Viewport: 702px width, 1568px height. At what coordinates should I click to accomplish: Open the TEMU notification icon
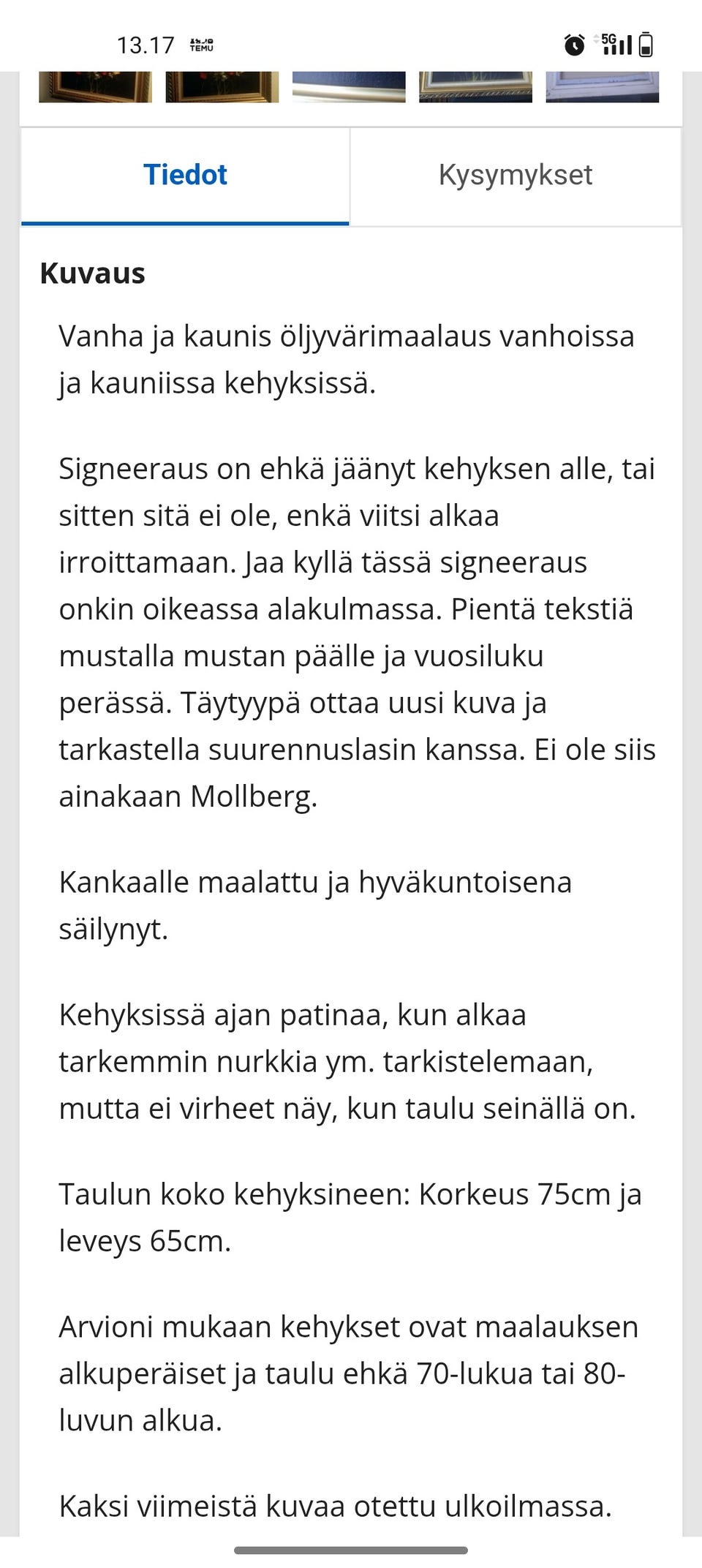(x=203, y=44)
